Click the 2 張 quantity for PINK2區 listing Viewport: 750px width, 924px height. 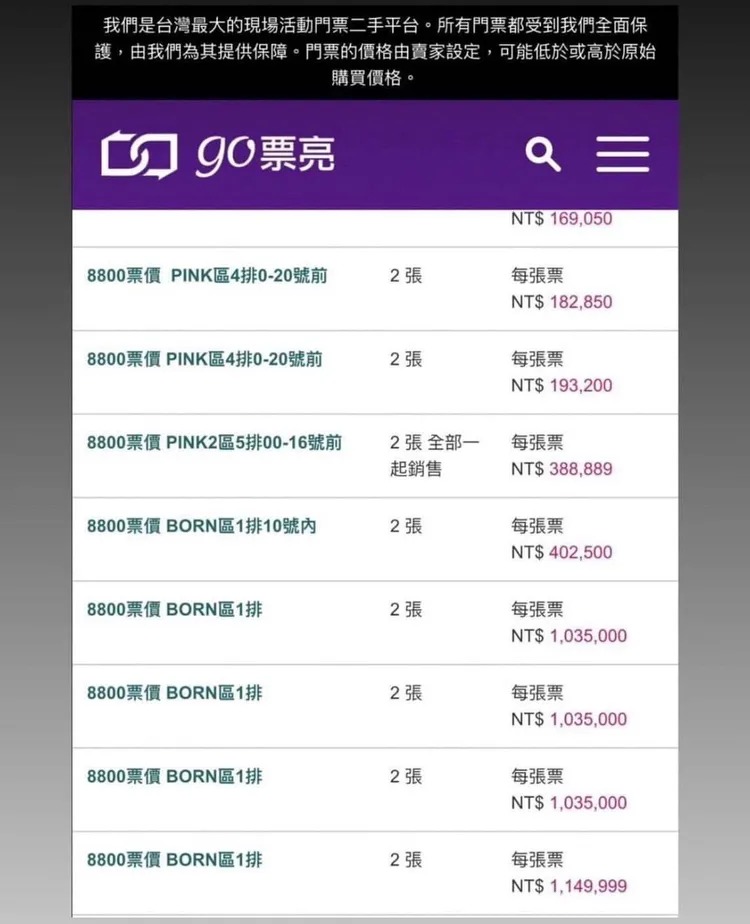pos(403,441)
